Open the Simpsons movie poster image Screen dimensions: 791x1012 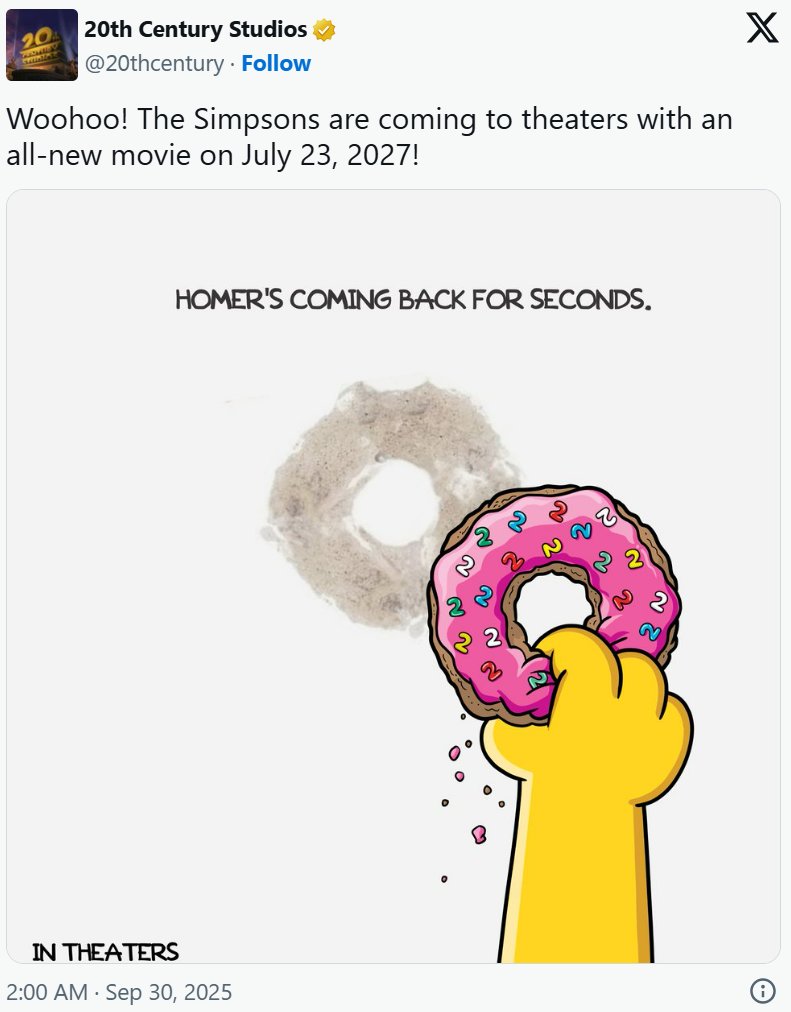pyautogui.click(x=393, y=576)
